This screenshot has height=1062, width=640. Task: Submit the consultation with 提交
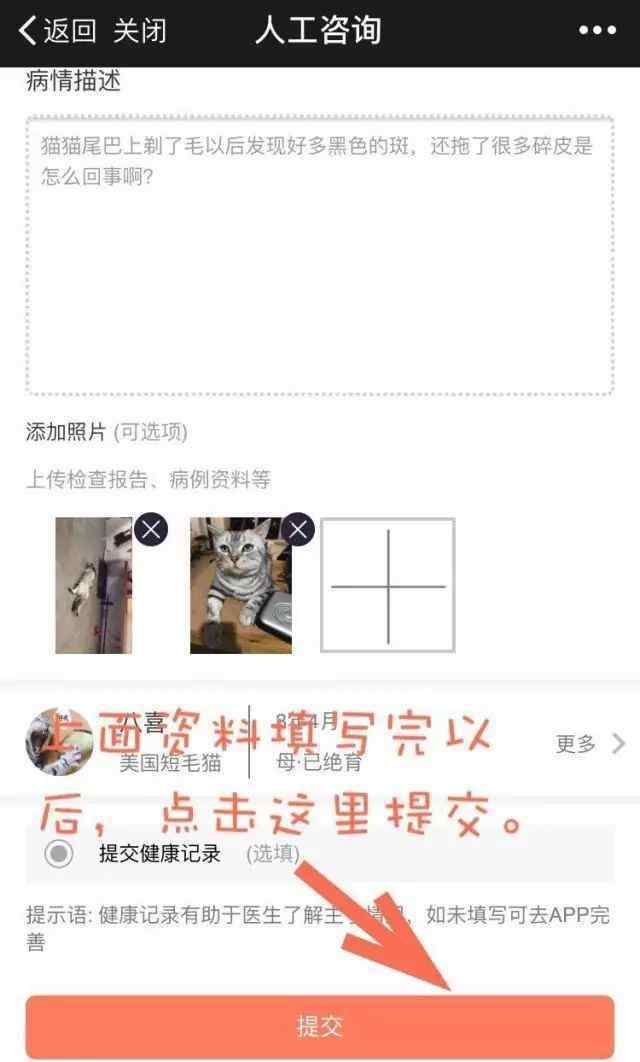(320, 1026)
